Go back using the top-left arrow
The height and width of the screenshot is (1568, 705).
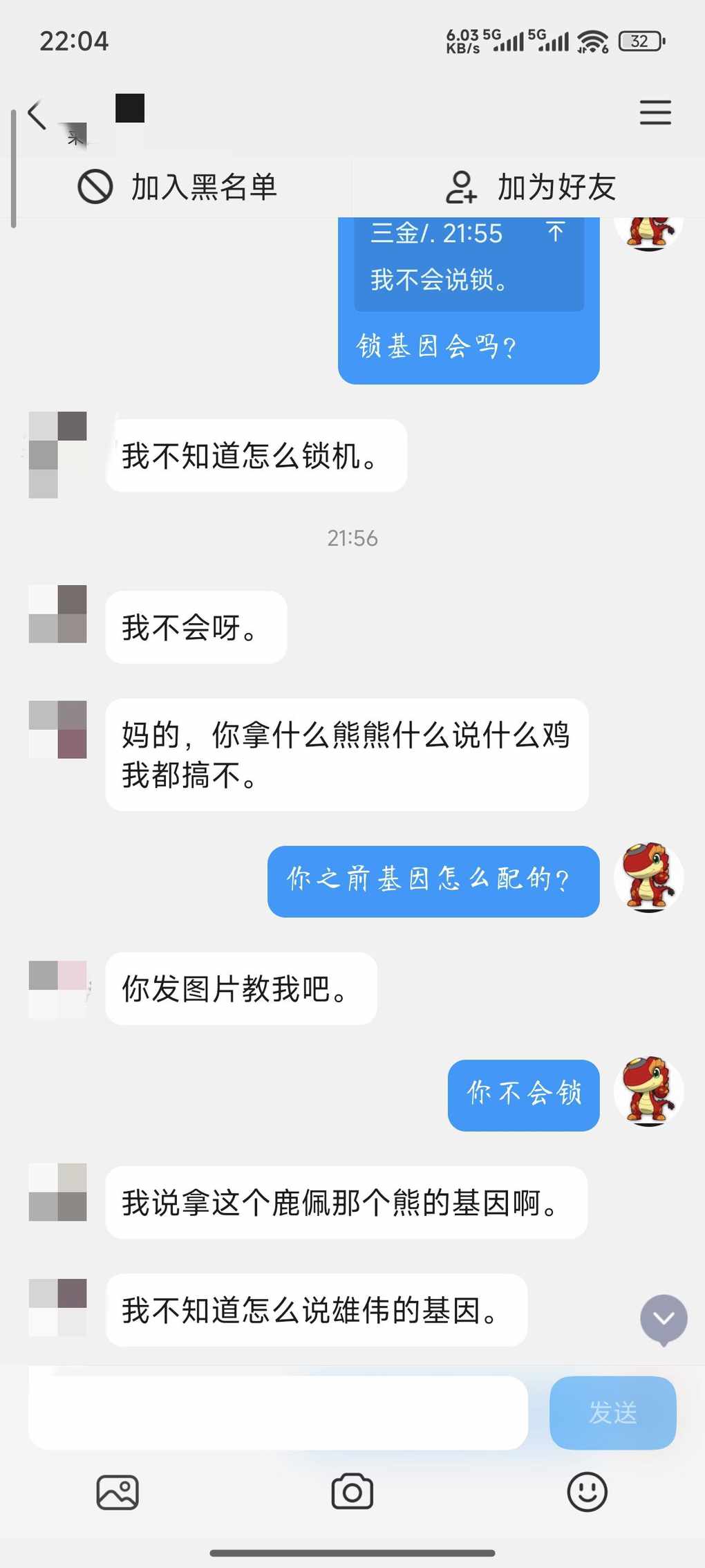click(x=37, y=114)
